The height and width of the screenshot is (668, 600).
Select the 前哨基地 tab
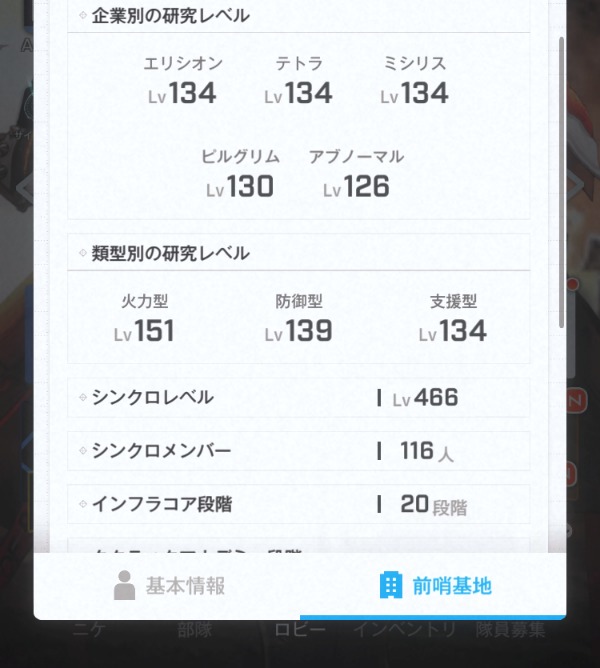click(434, 586)
